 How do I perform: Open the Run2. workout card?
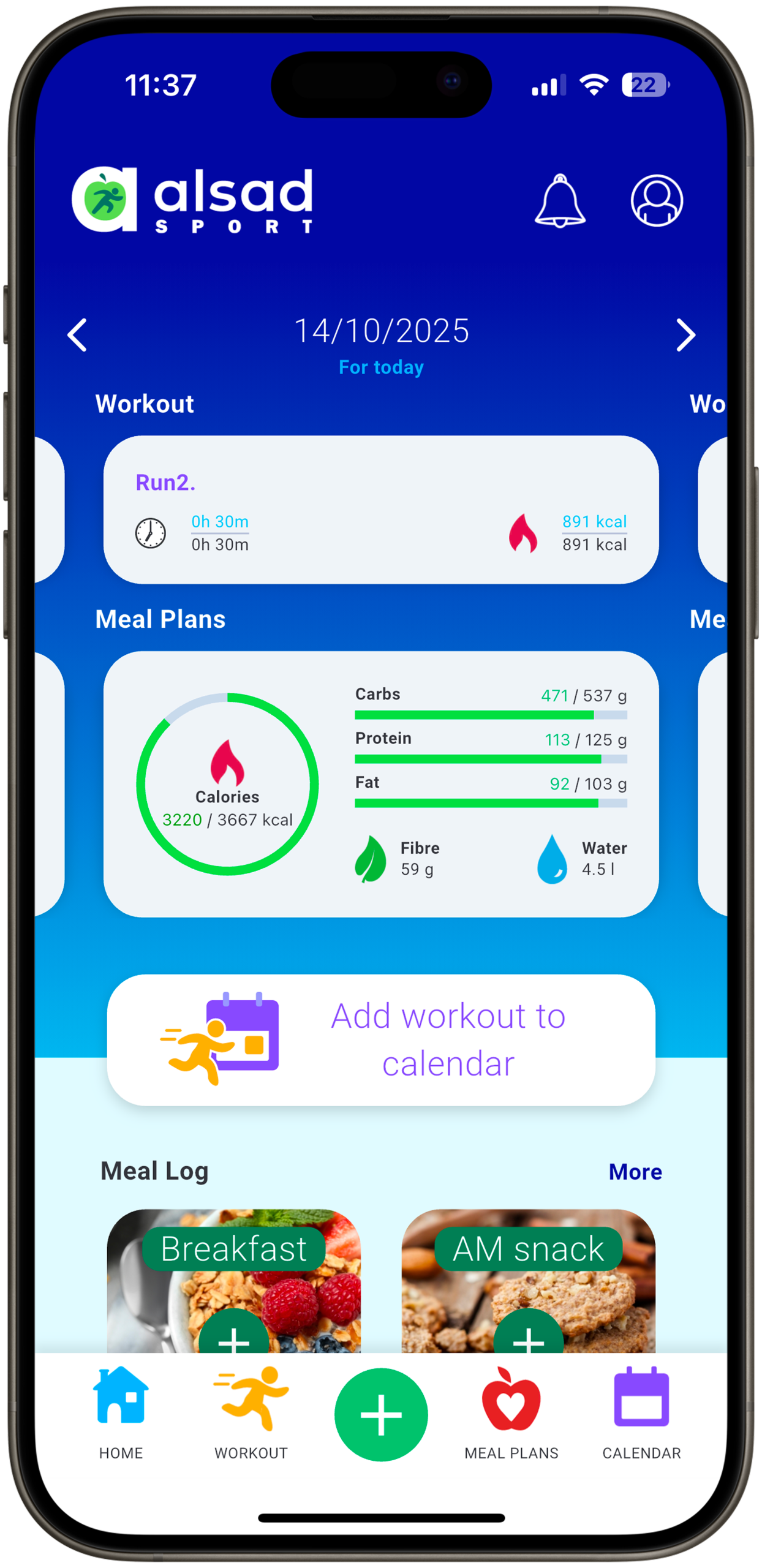pos(381,510)
